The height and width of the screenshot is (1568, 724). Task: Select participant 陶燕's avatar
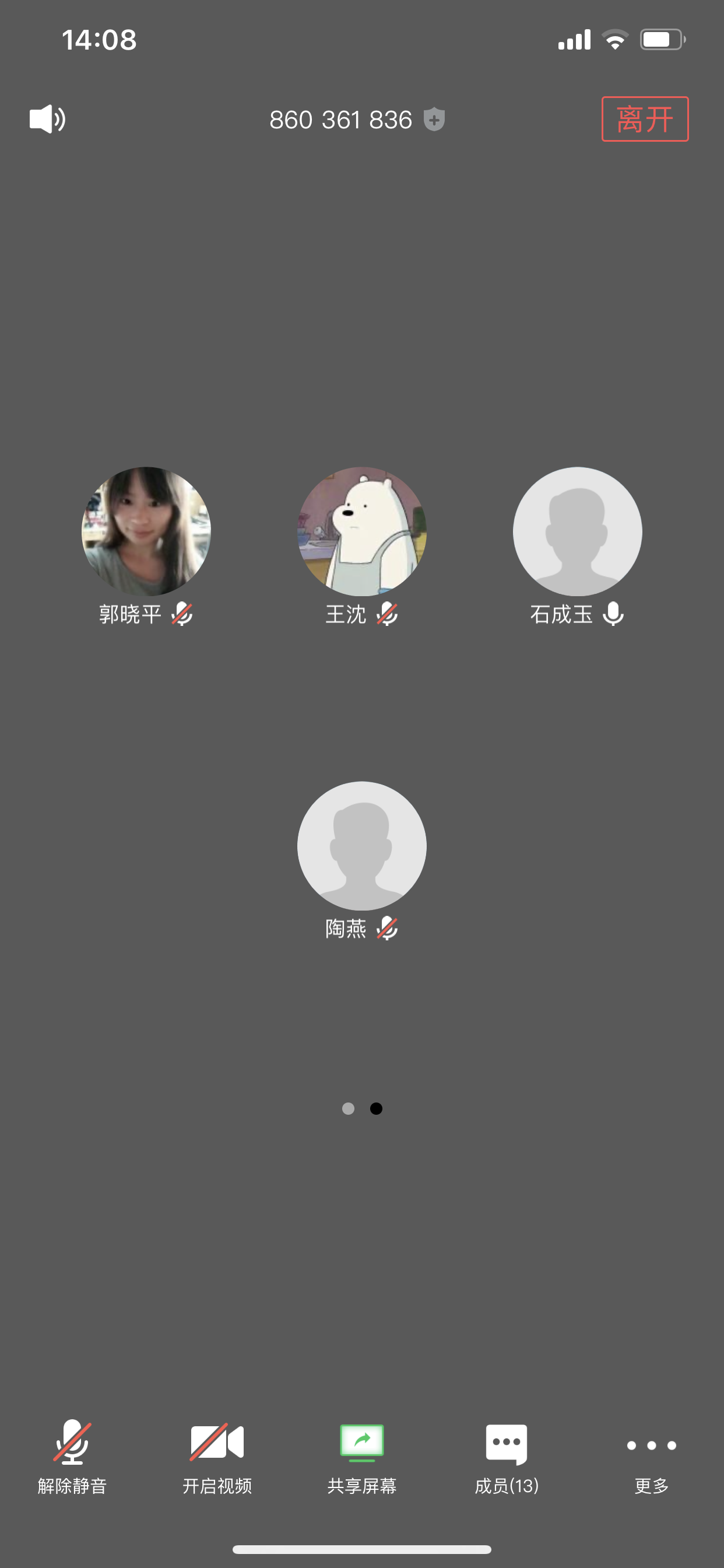click(362, 845)
